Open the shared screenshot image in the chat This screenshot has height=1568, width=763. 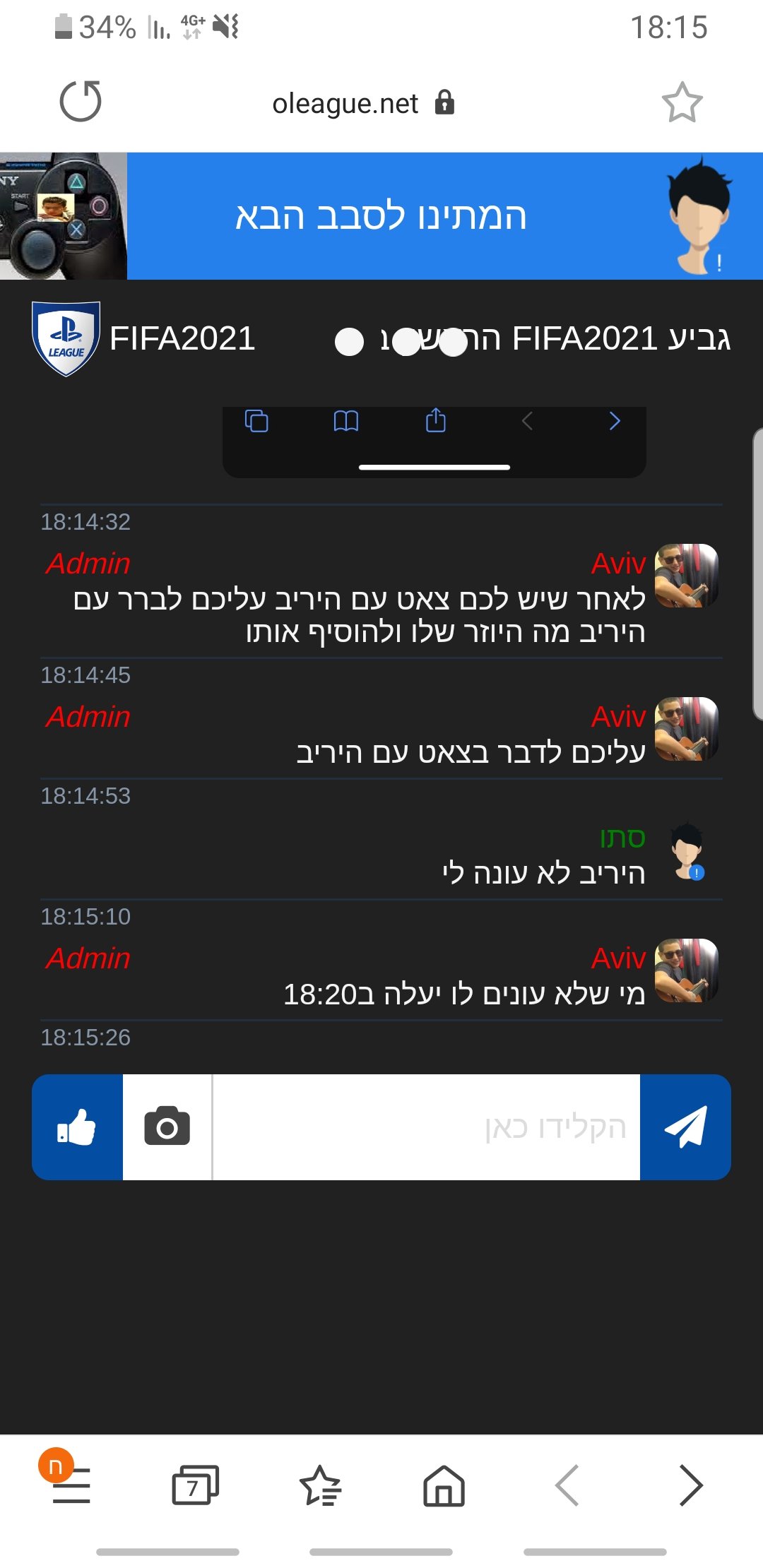pyautogui.click(x=434, y=442)
